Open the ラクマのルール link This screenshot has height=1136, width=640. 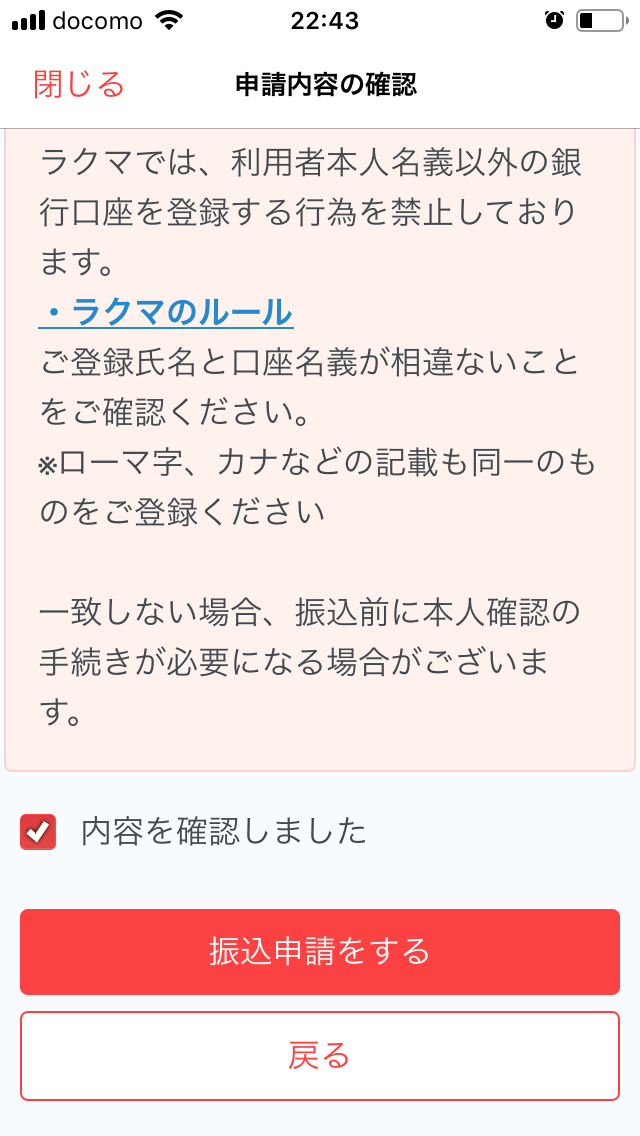click(167, 313)
